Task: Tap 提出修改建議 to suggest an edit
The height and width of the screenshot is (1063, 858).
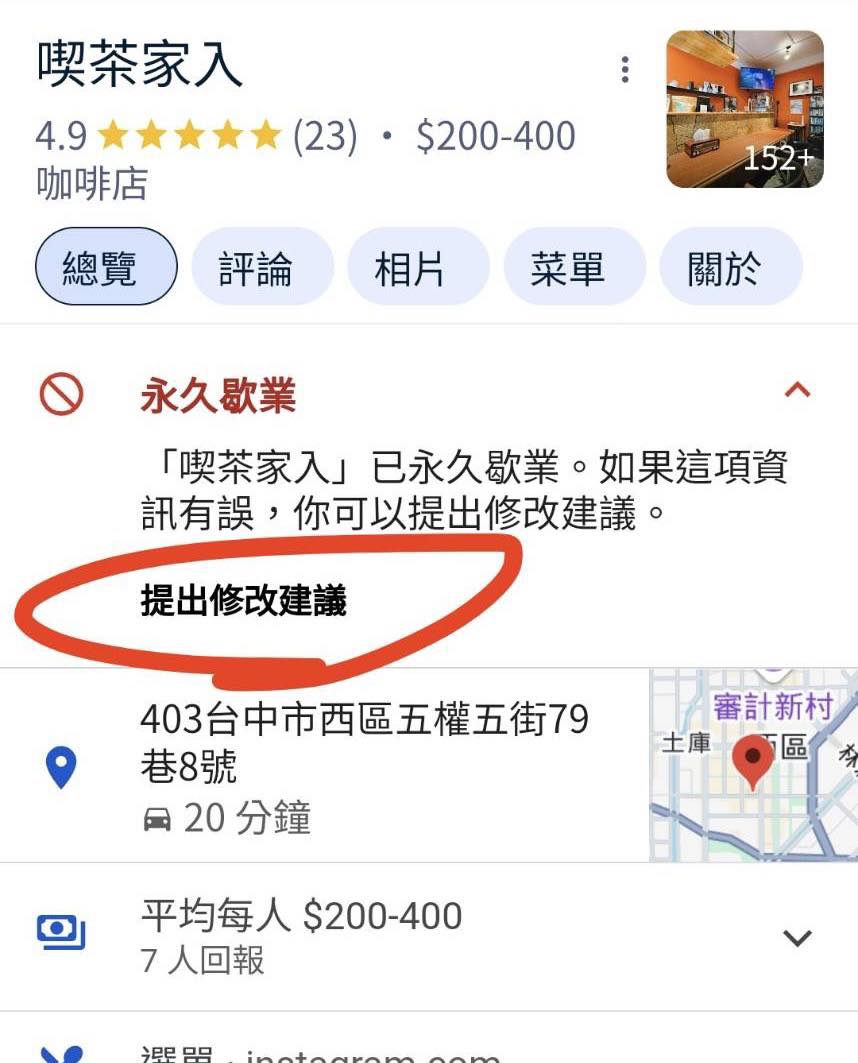Action: point(244,602)
